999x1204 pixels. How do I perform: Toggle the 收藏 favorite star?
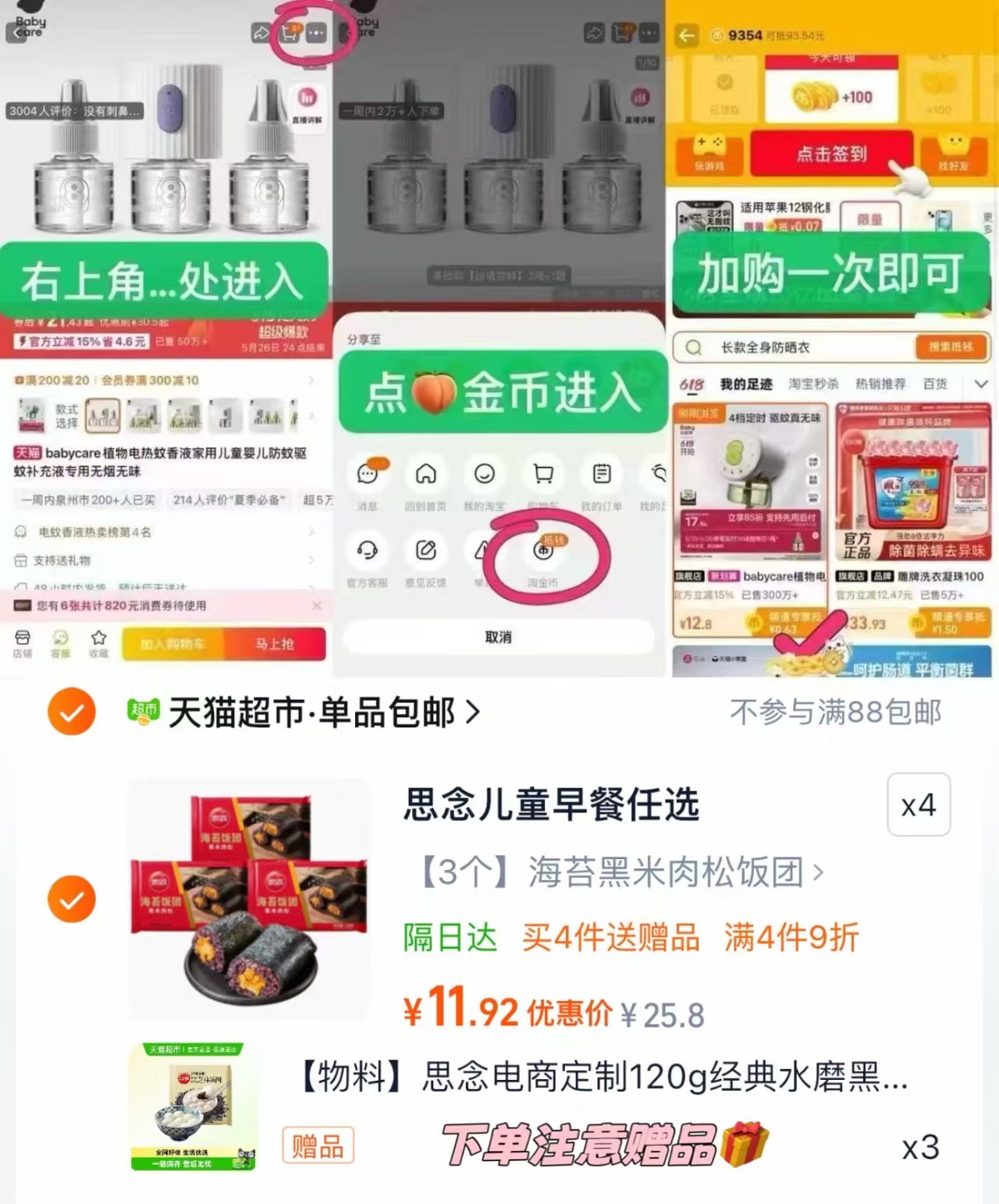[x=99, y=640]
